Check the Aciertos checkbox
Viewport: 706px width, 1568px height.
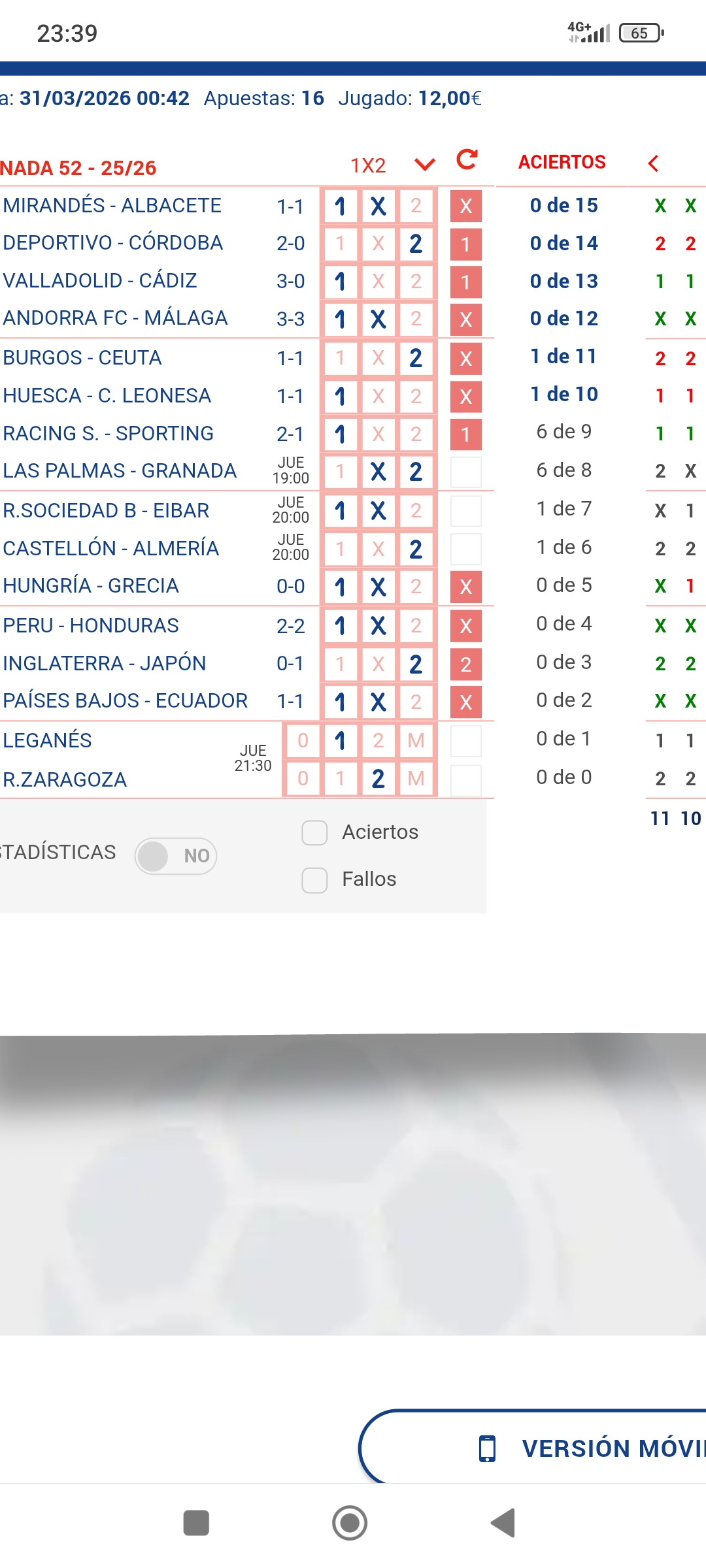[314, 833]
